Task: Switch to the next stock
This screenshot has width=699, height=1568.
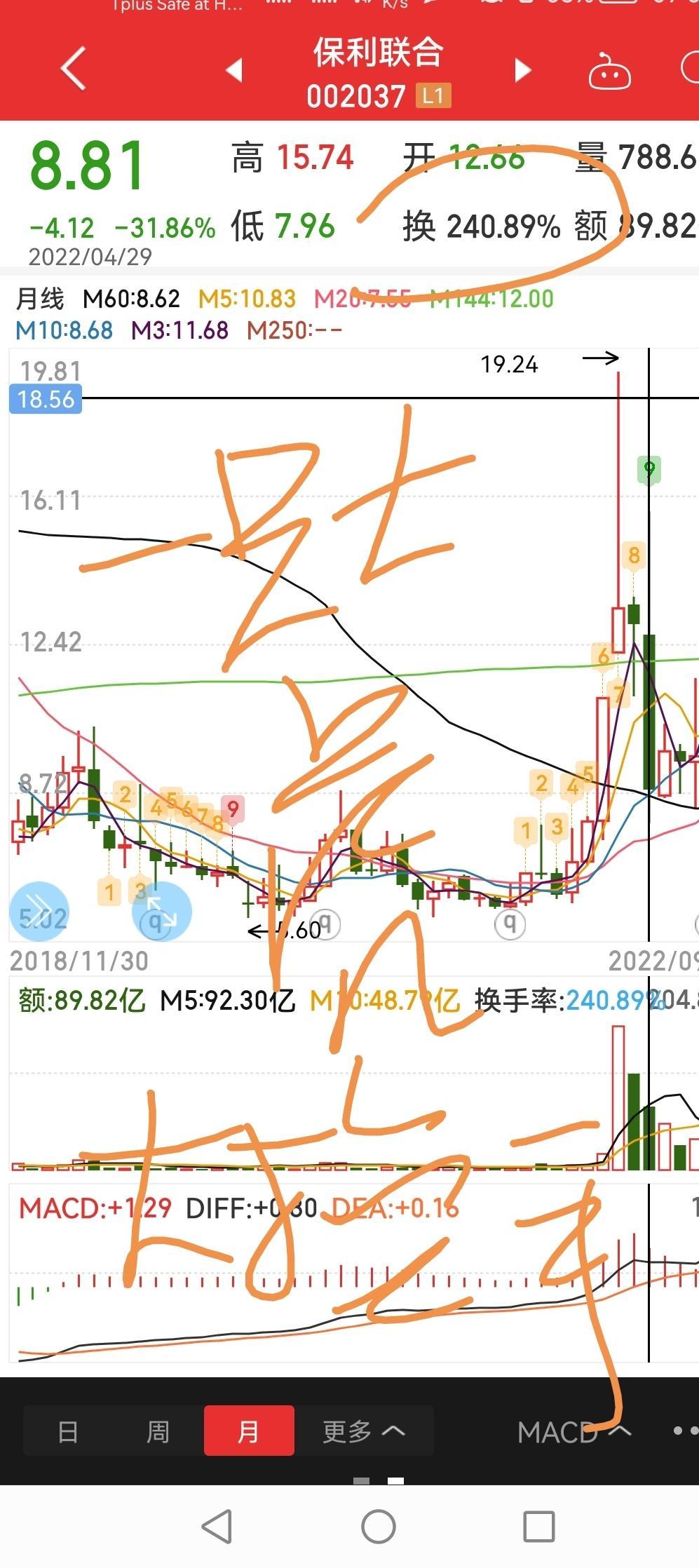Action: pyautogui.click(x=523, y=69)
